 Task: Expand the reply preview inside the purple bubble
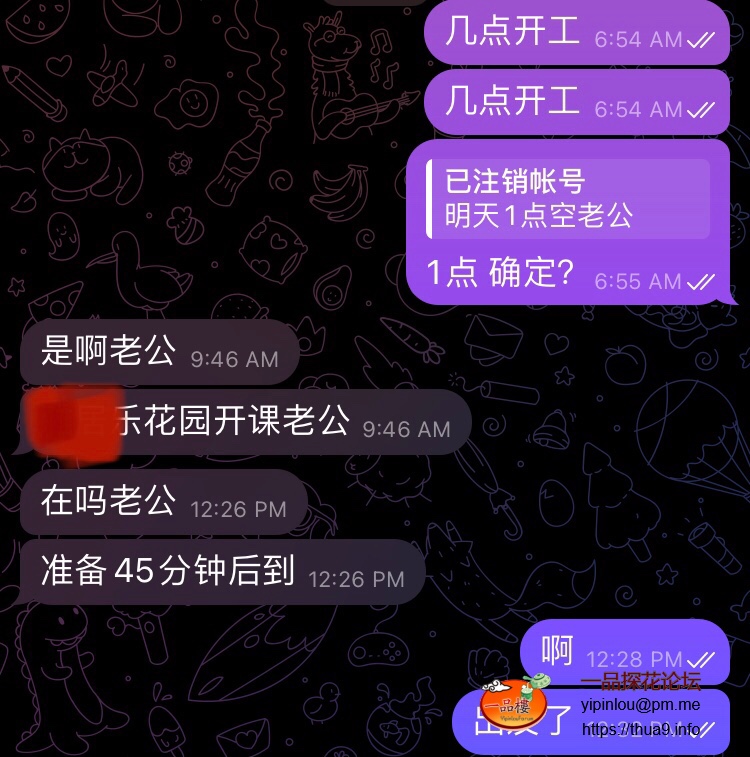565,196
